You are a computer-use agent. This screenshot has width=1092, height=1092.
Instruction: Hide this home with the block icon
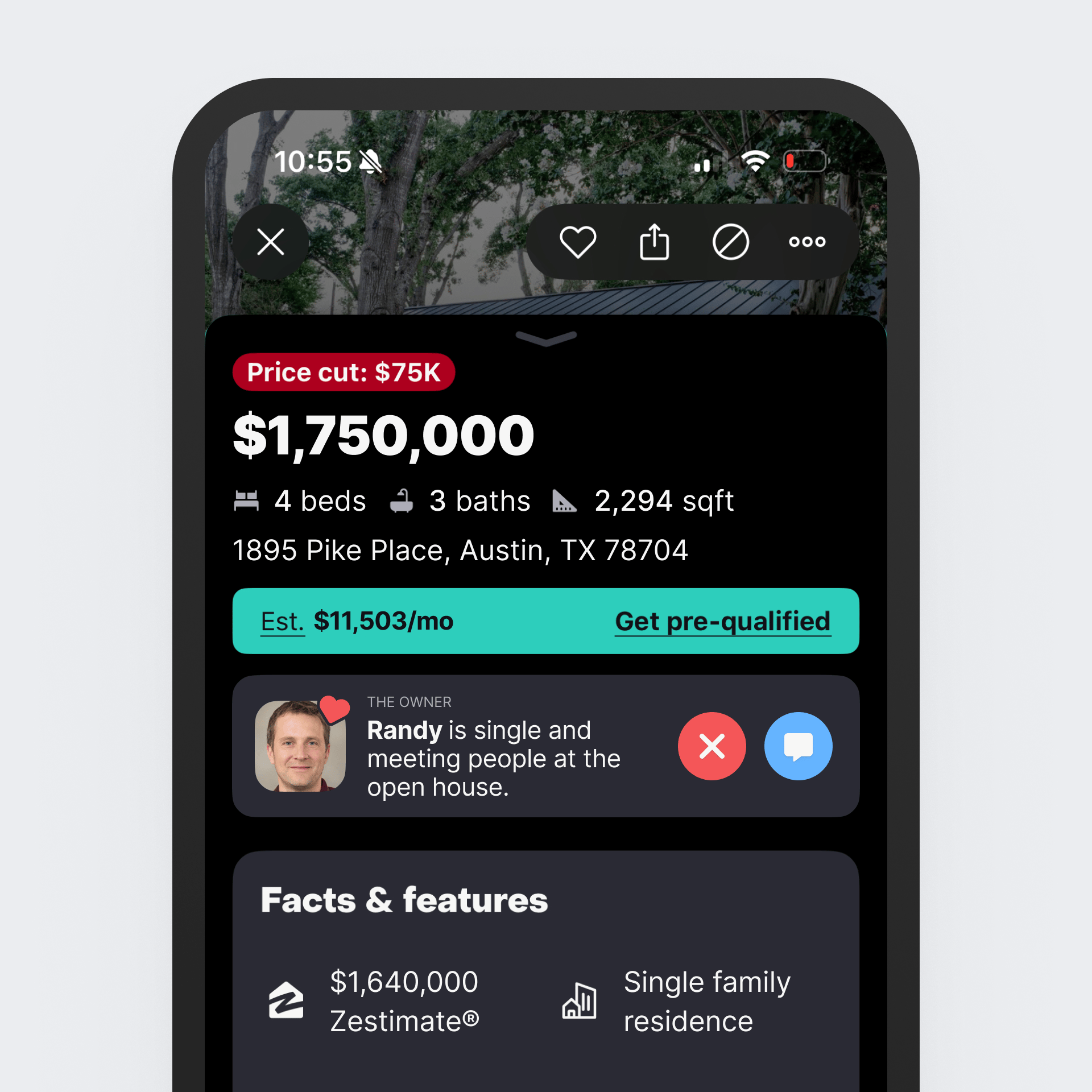[730, 242]
